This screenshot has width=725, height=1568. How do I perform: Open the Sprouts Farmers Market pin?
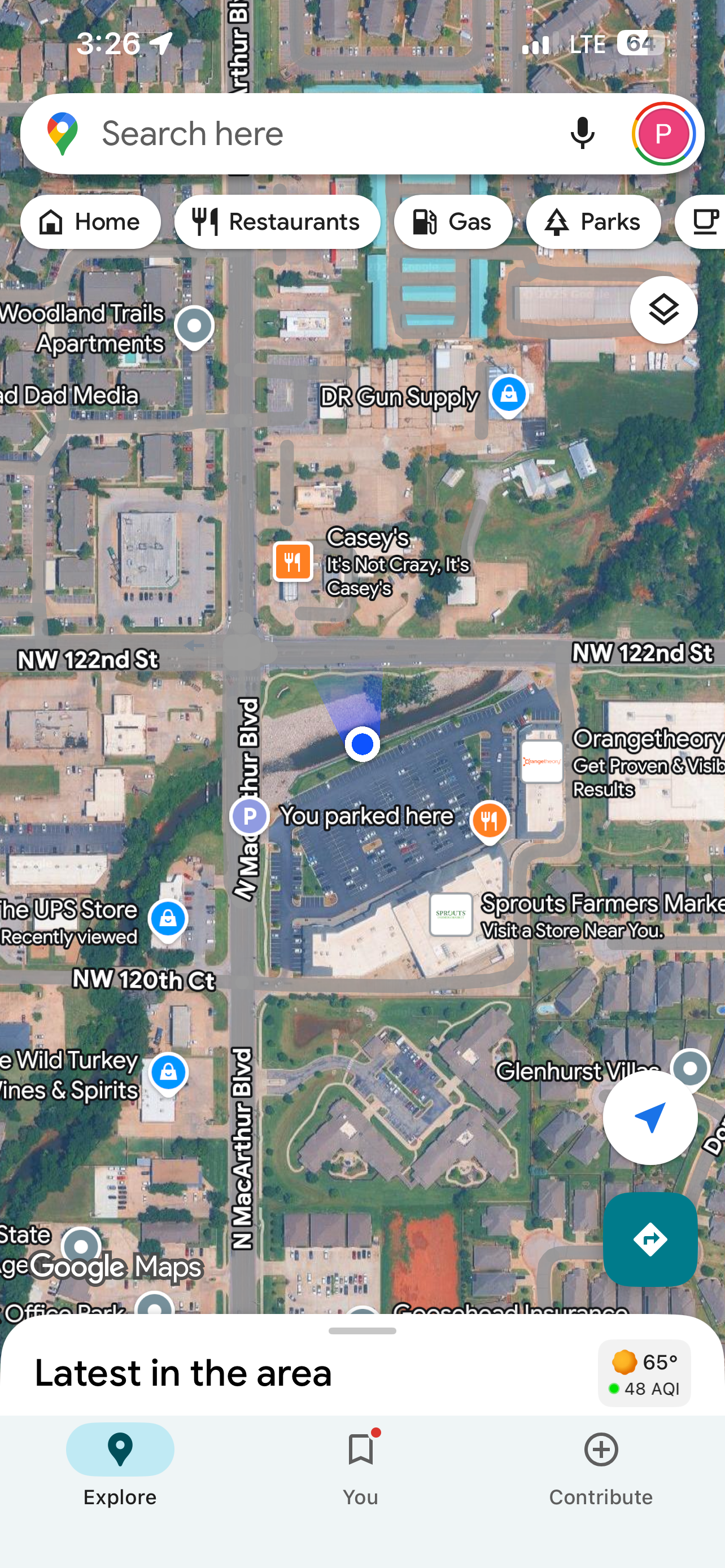point(451,914)
